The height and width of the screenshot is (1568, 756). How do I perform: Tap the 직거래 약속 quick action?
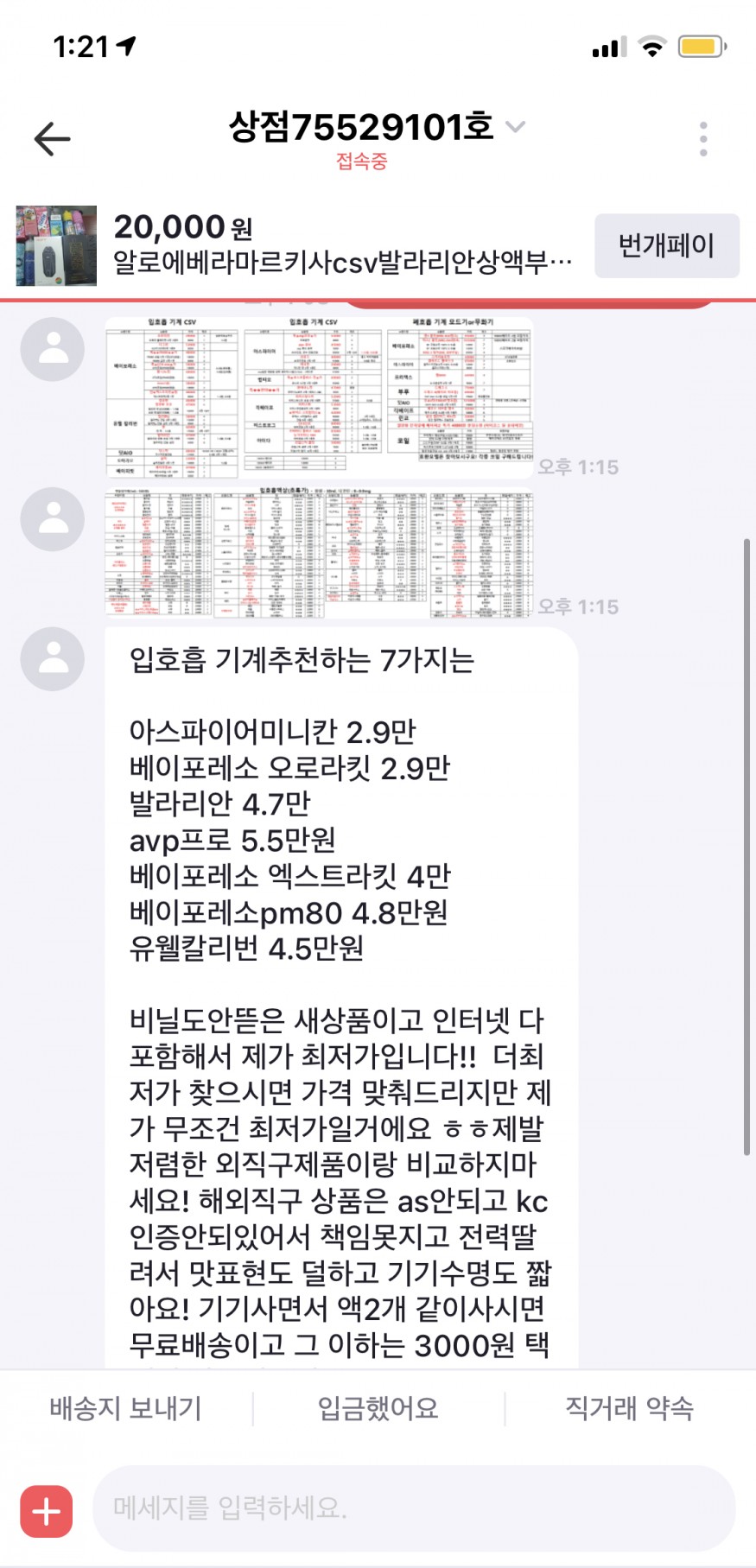click(629, 1409)
